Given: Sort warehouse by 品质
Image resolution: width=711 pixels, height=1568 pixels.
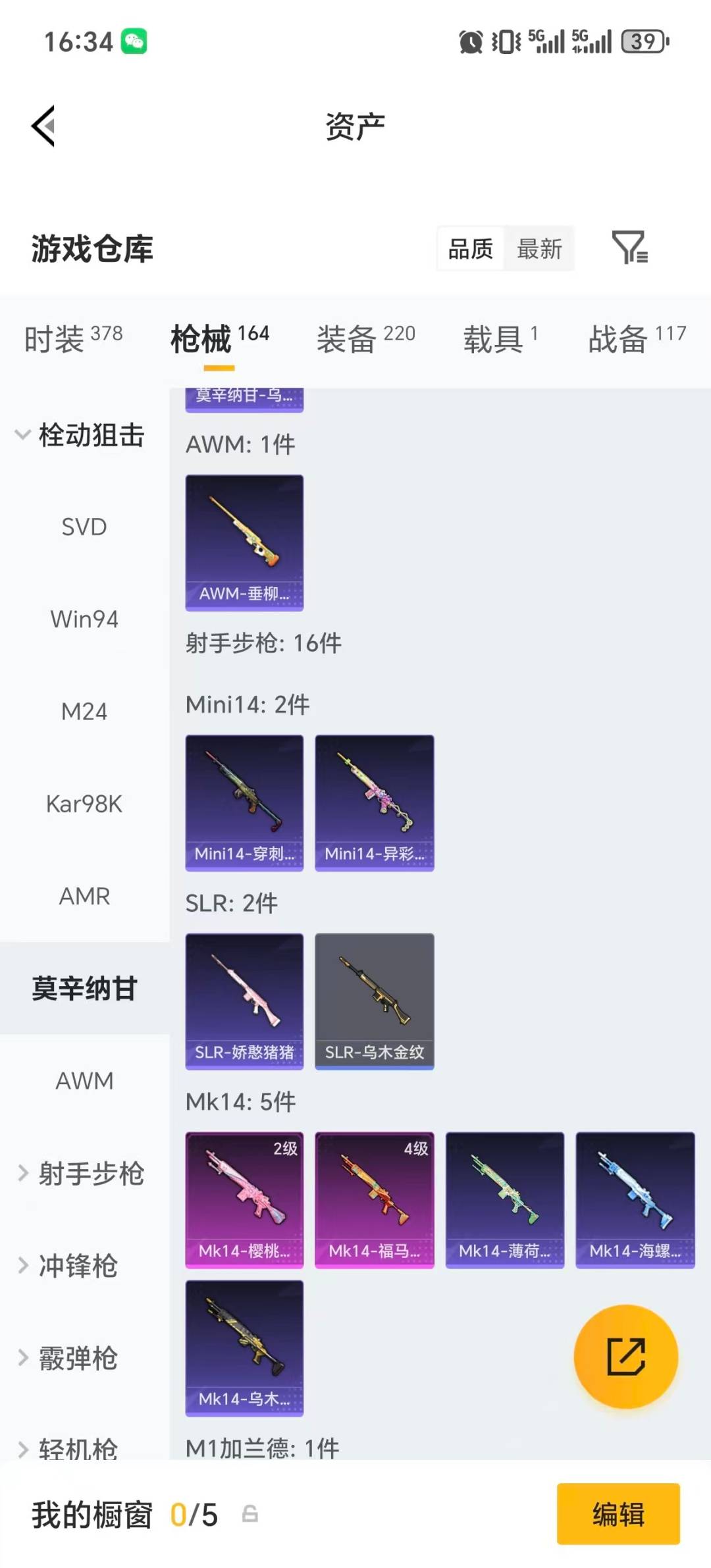Looking at the screenshot, I should [x=470, y=249].
